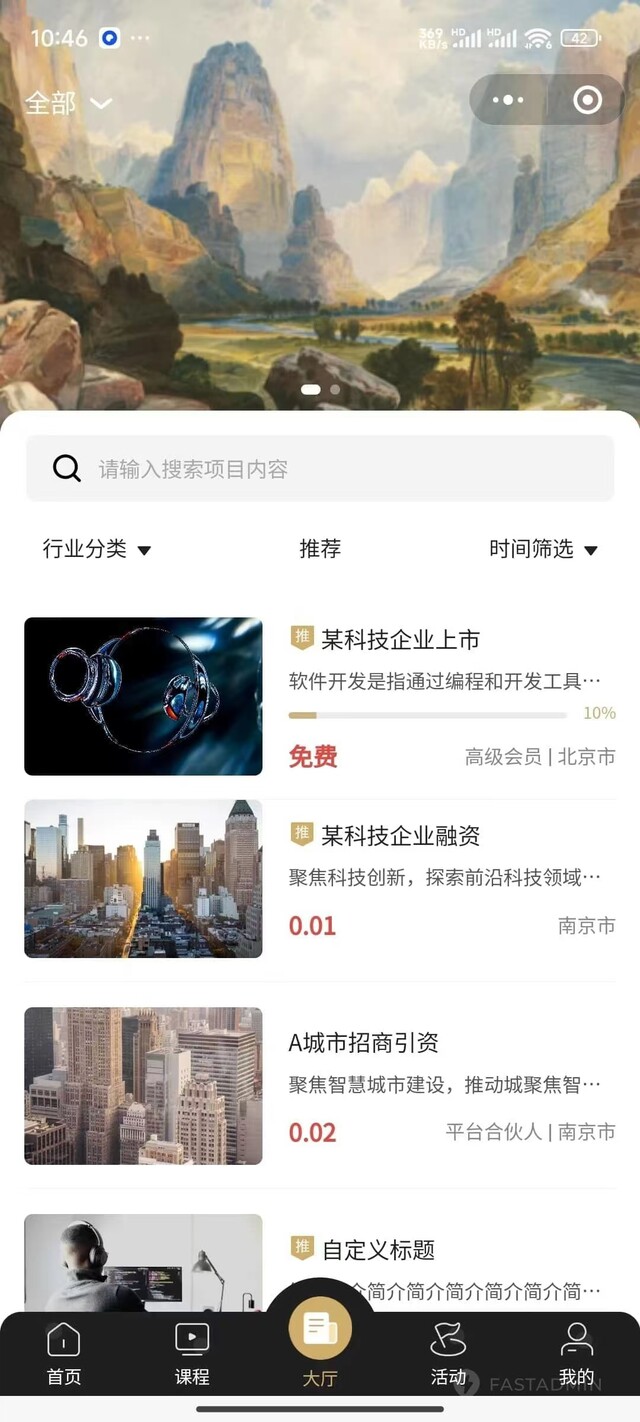Image resolution: width=640 pixels, height=1422 pixels.
Task: Open the mini program more options menu
Action: tap(508, 100)
